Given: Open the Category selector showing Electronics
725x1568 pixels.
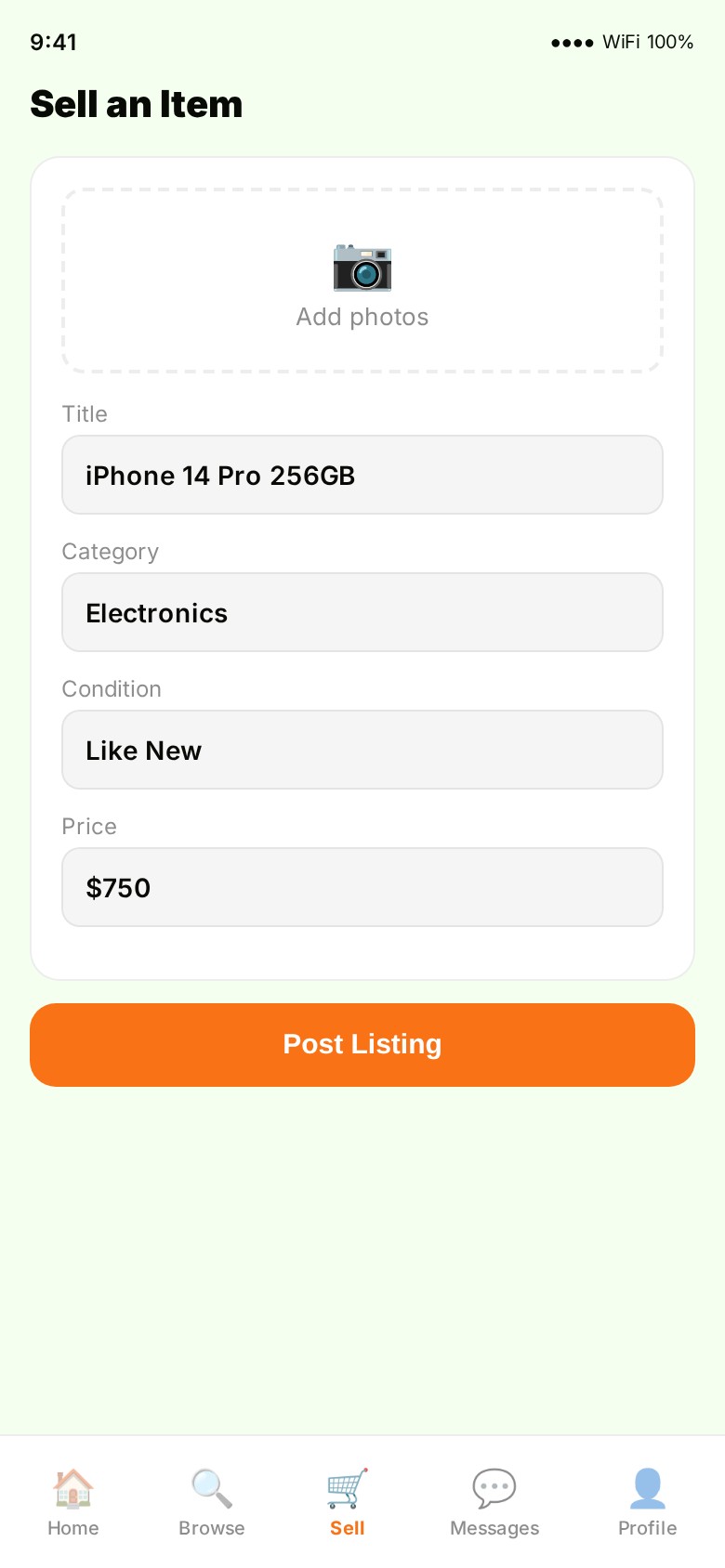Looking at the screenshot, I should 362,612.
